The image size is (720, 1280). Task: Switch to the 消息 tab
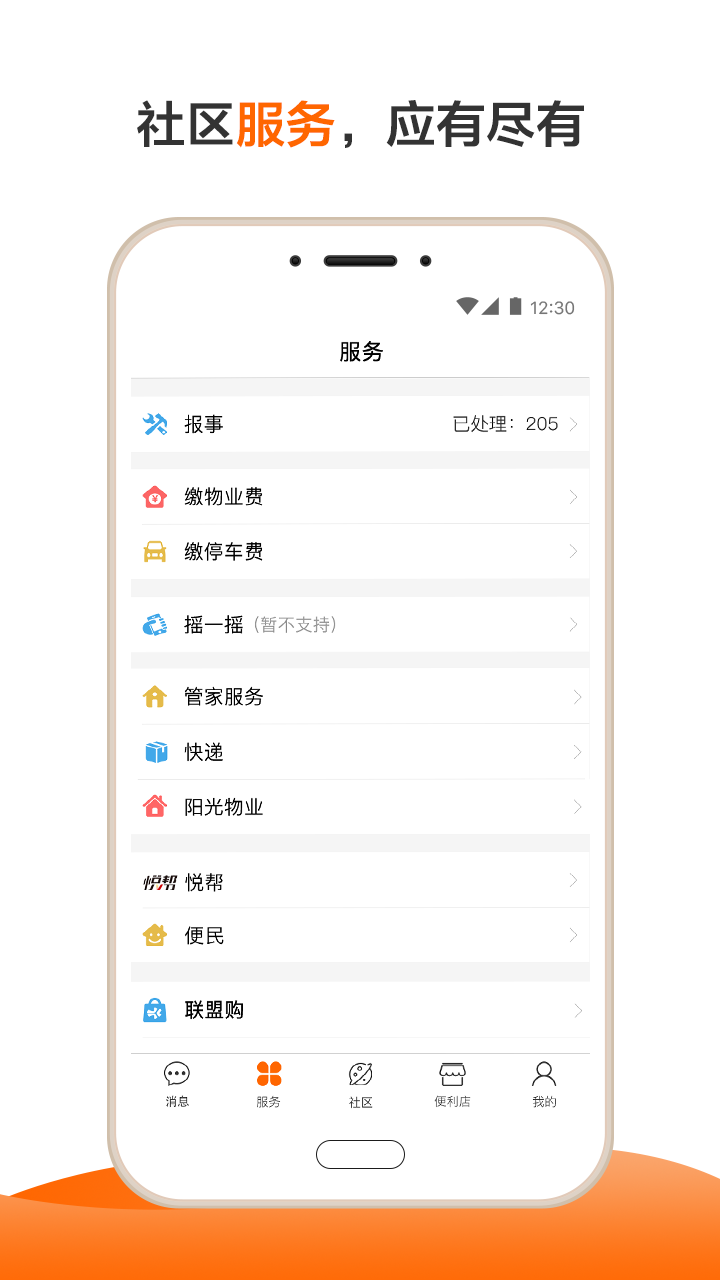[176, 1085]
